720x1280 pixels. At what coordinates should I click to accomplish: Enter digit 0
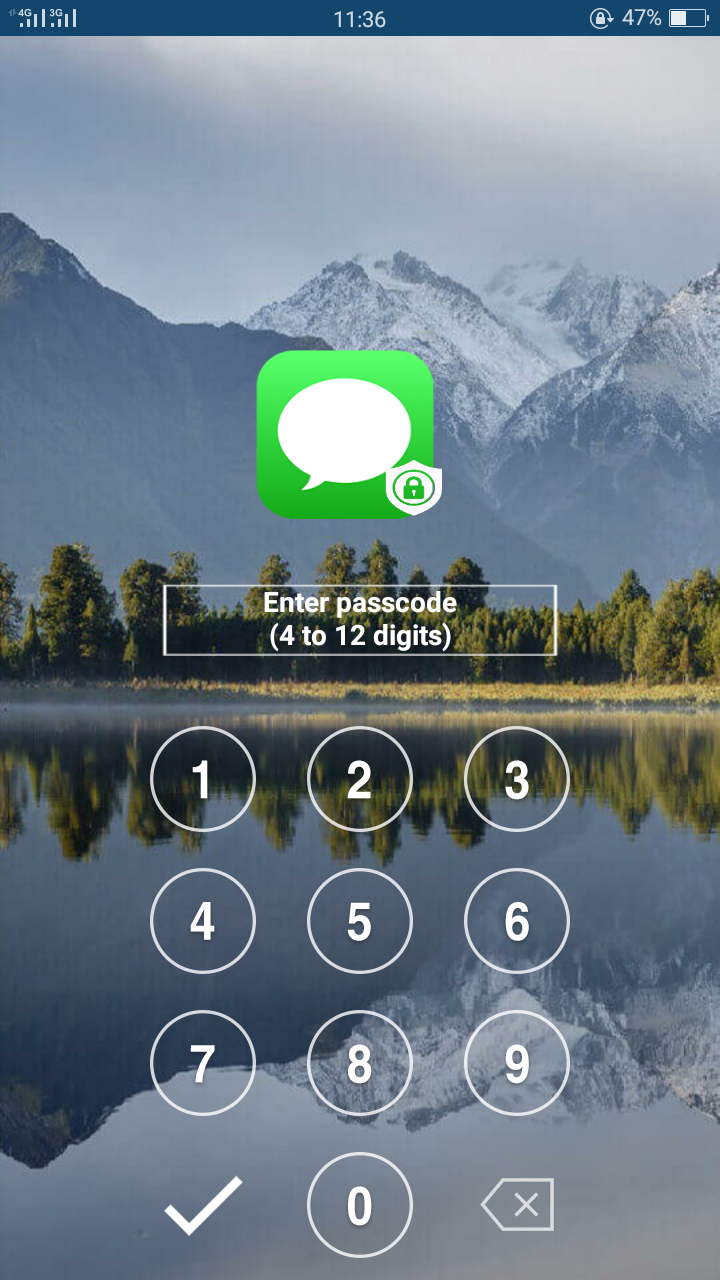tap(360, 1205)
